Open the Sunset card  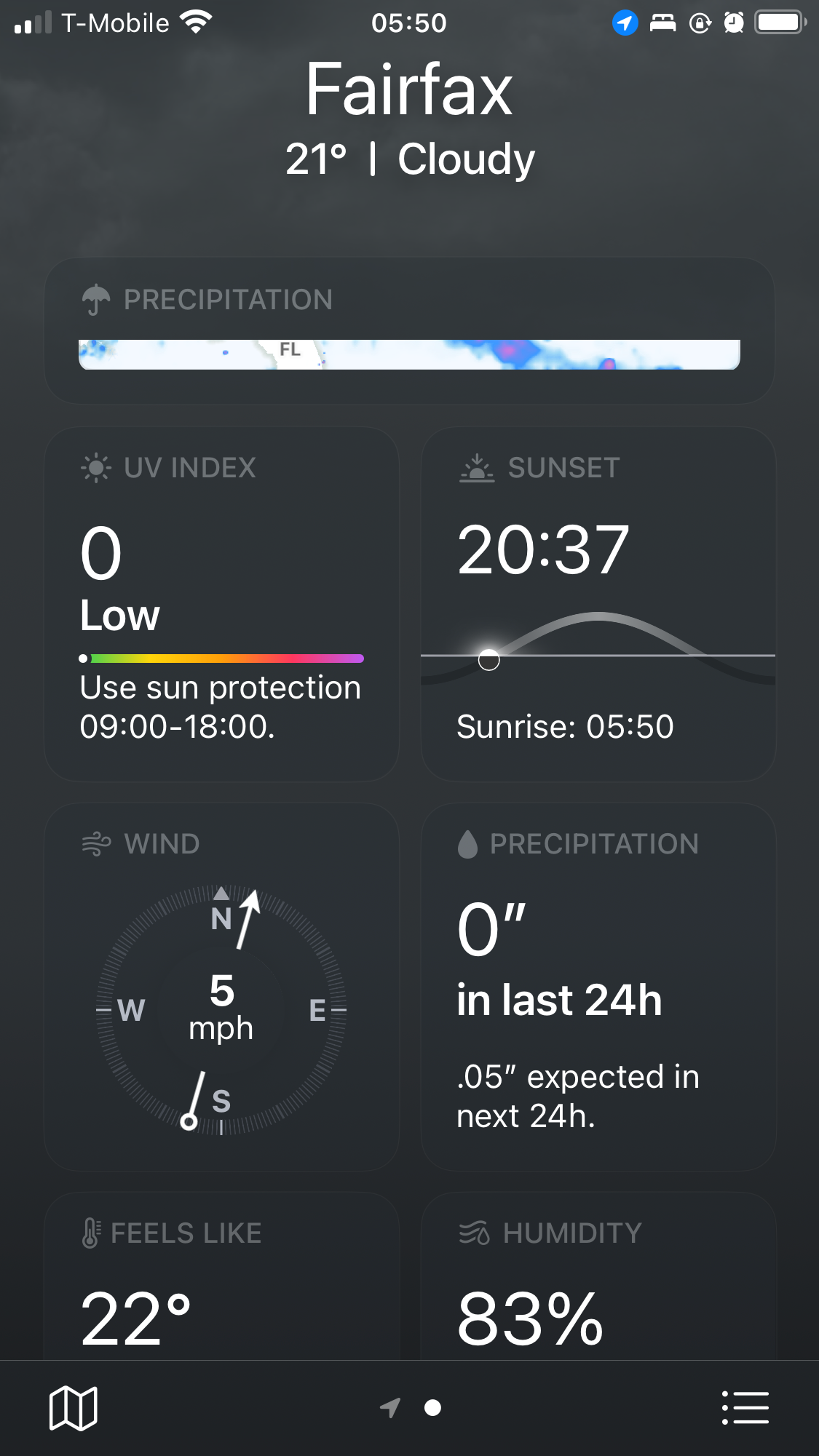click(x=598, y=604)
